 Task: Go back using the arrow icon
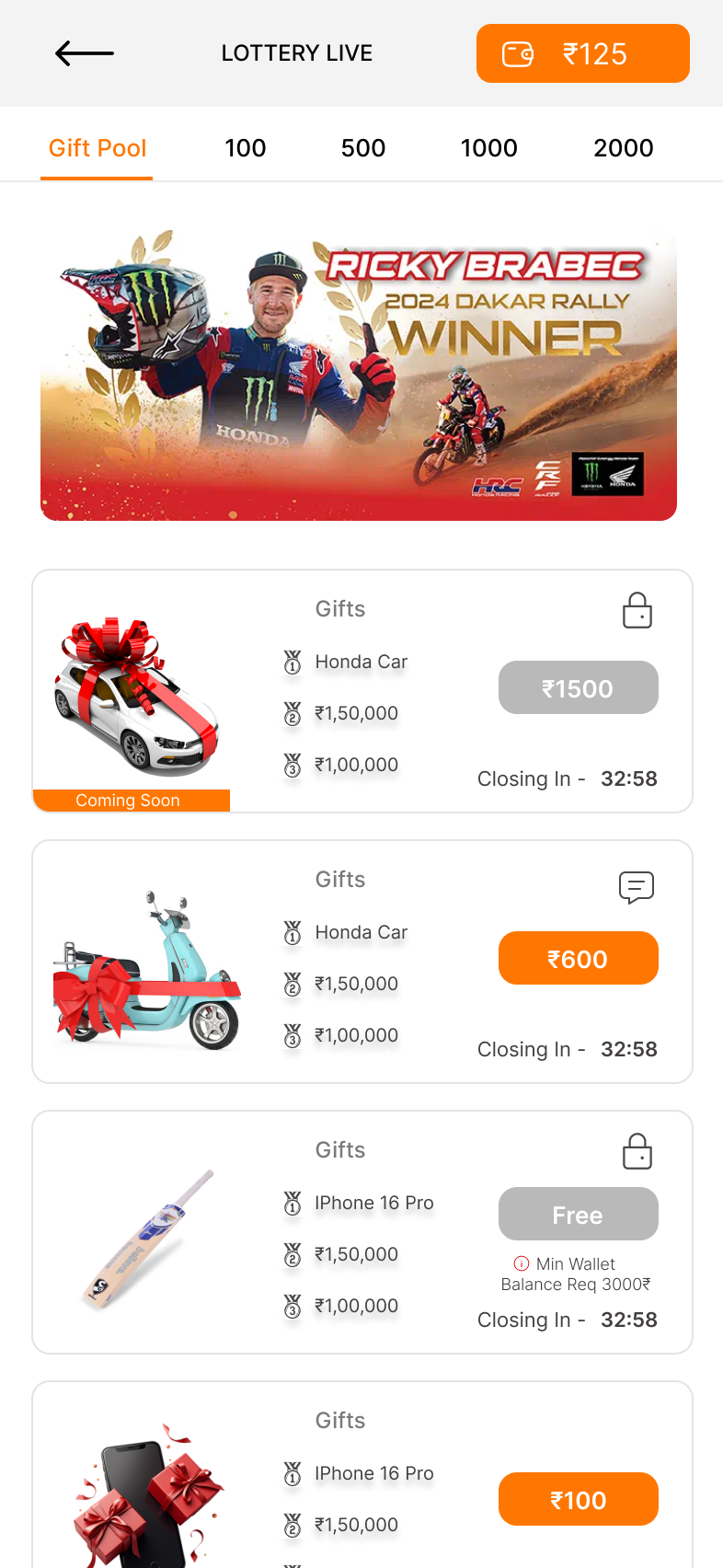pos(85,53)
